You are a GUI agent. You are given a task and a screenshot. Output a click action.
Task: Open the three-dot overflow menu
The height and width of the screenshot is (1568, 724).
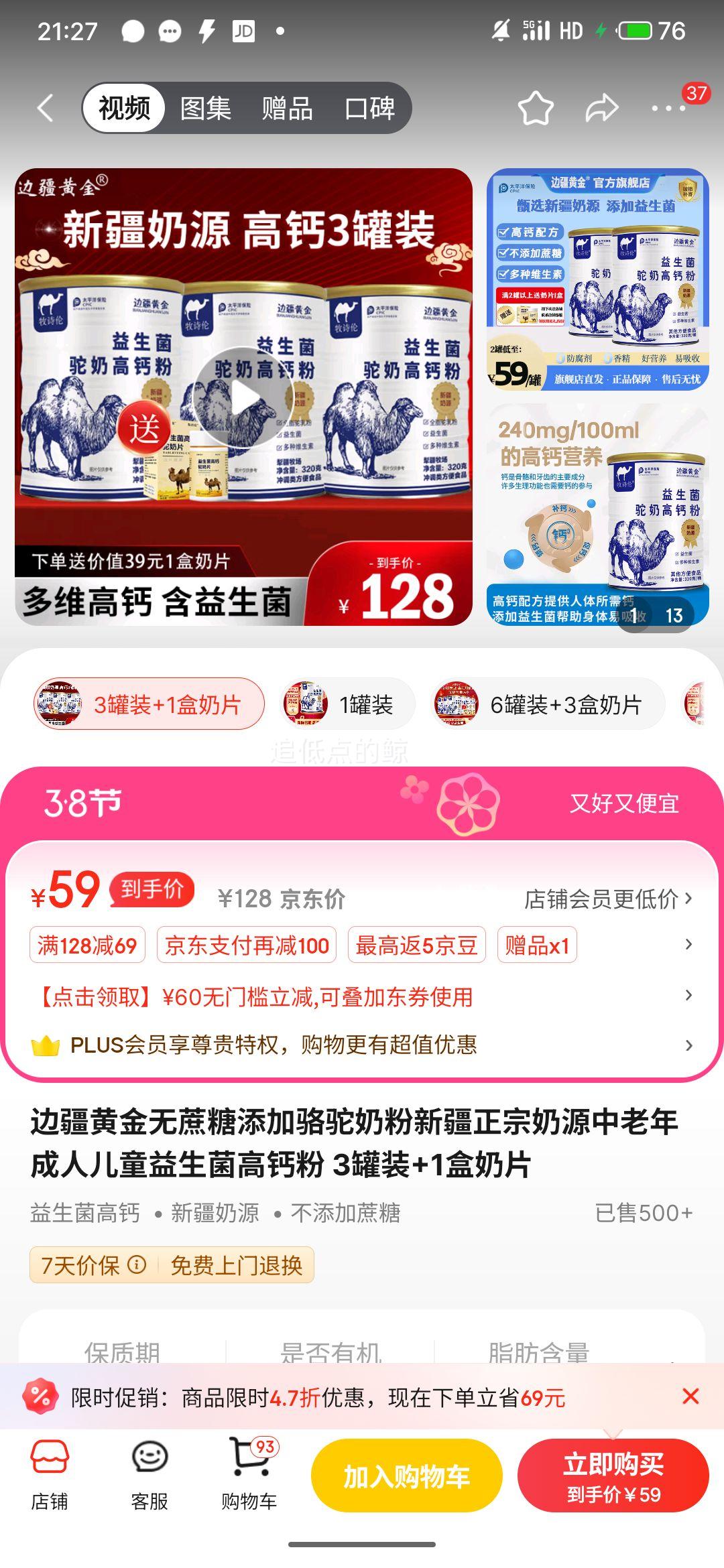coord(669,108)
